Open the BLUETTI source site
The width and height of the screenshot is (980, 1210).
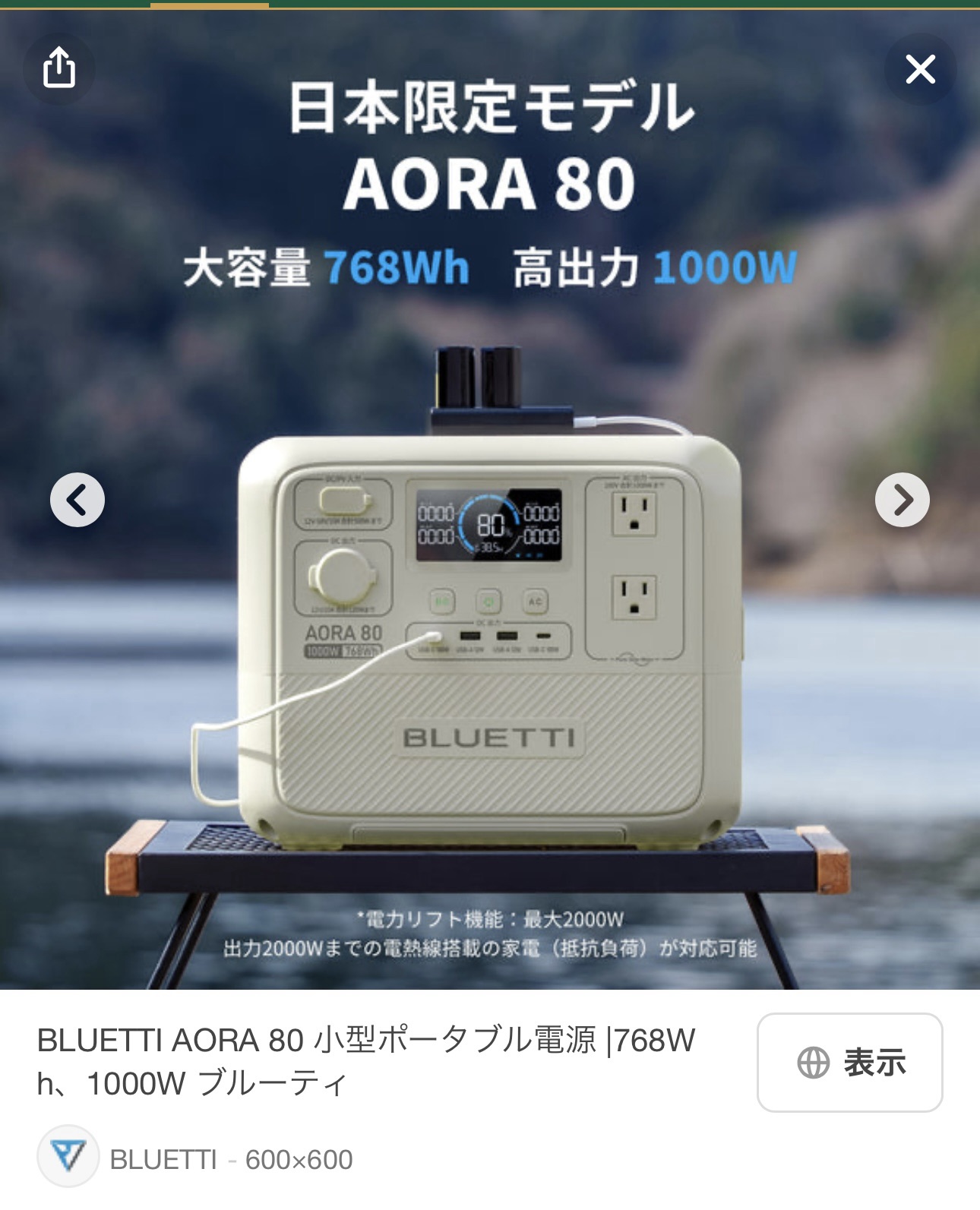tap(163, 1159)
